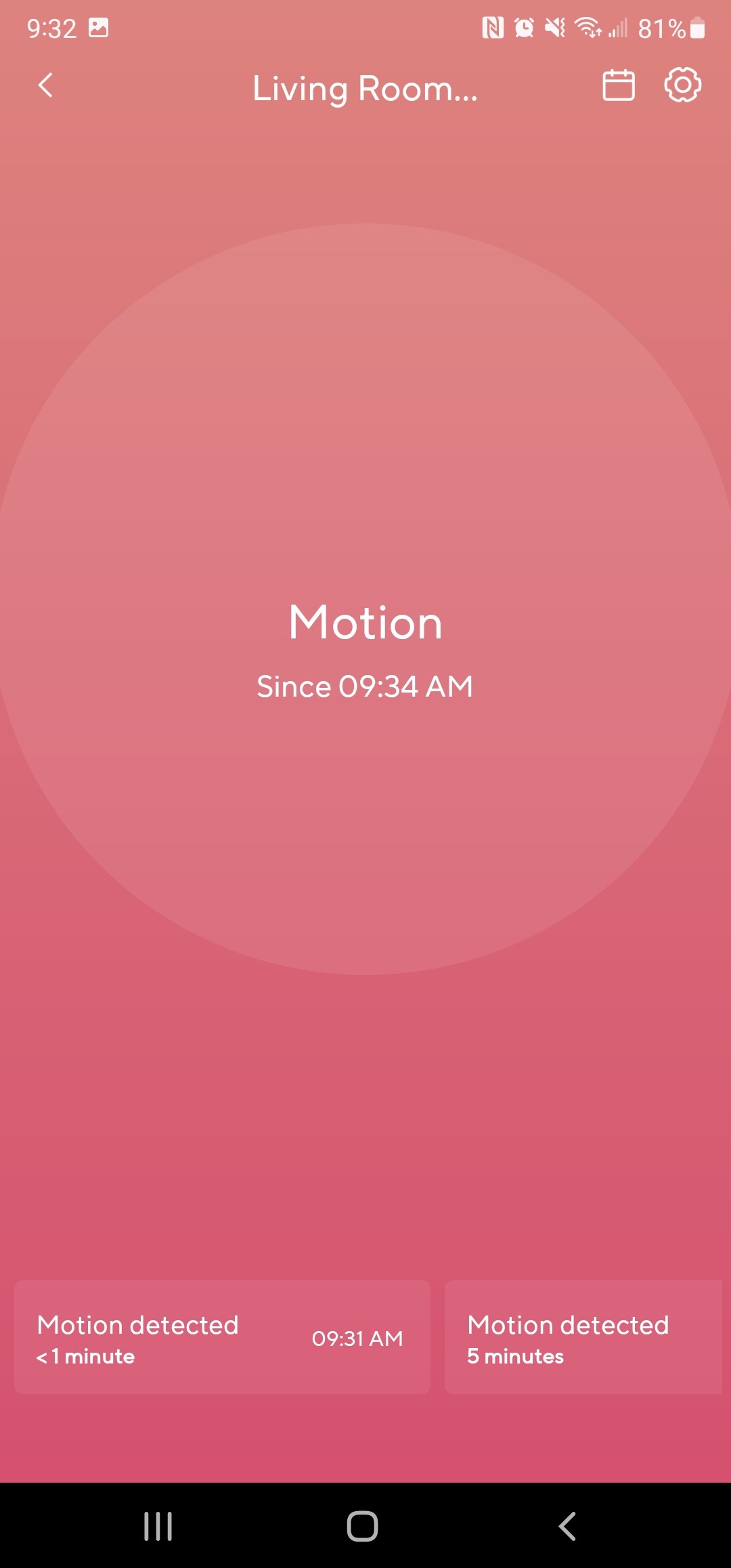Tap the system home button

pyautogui.click(x=362, y=1526)
